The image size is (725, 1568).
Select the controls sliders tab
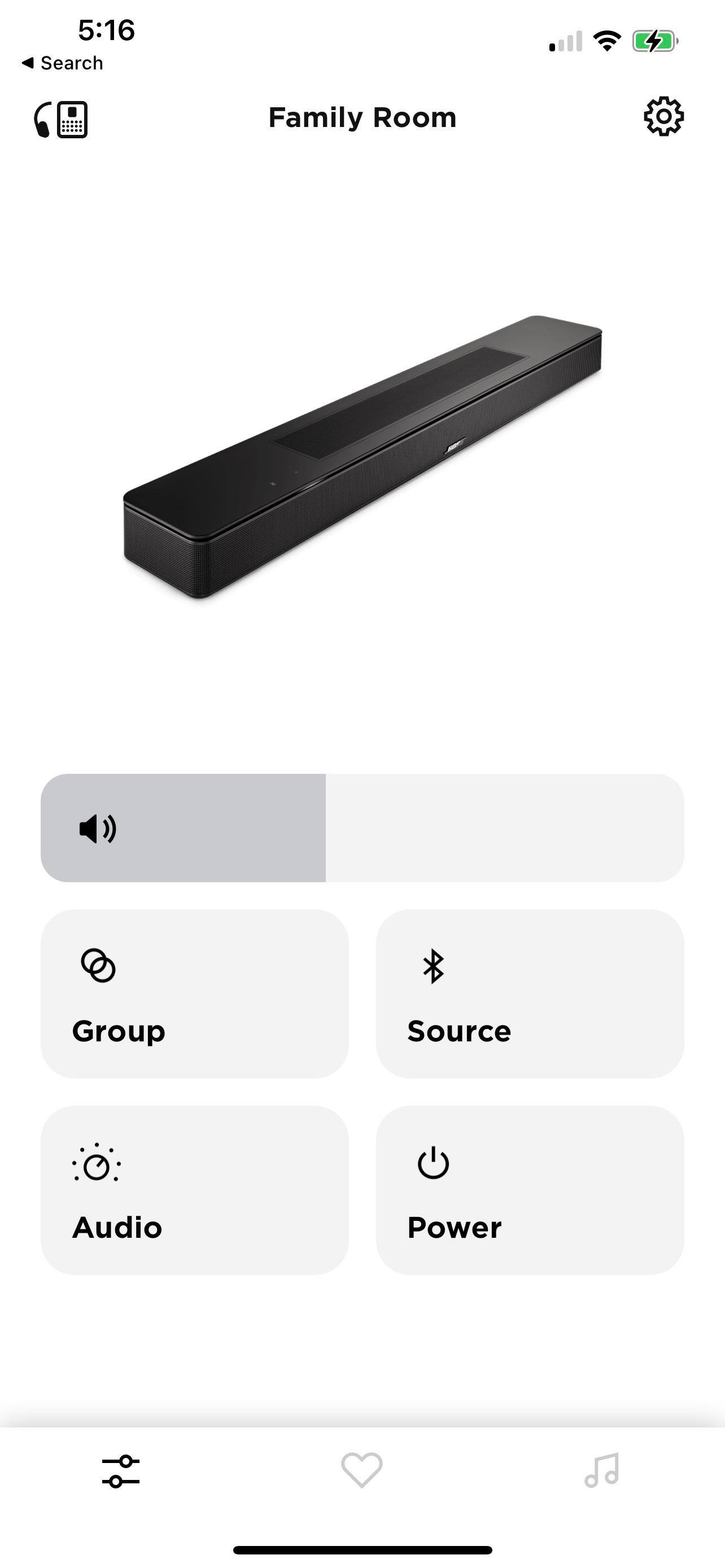click(120, 1470)
